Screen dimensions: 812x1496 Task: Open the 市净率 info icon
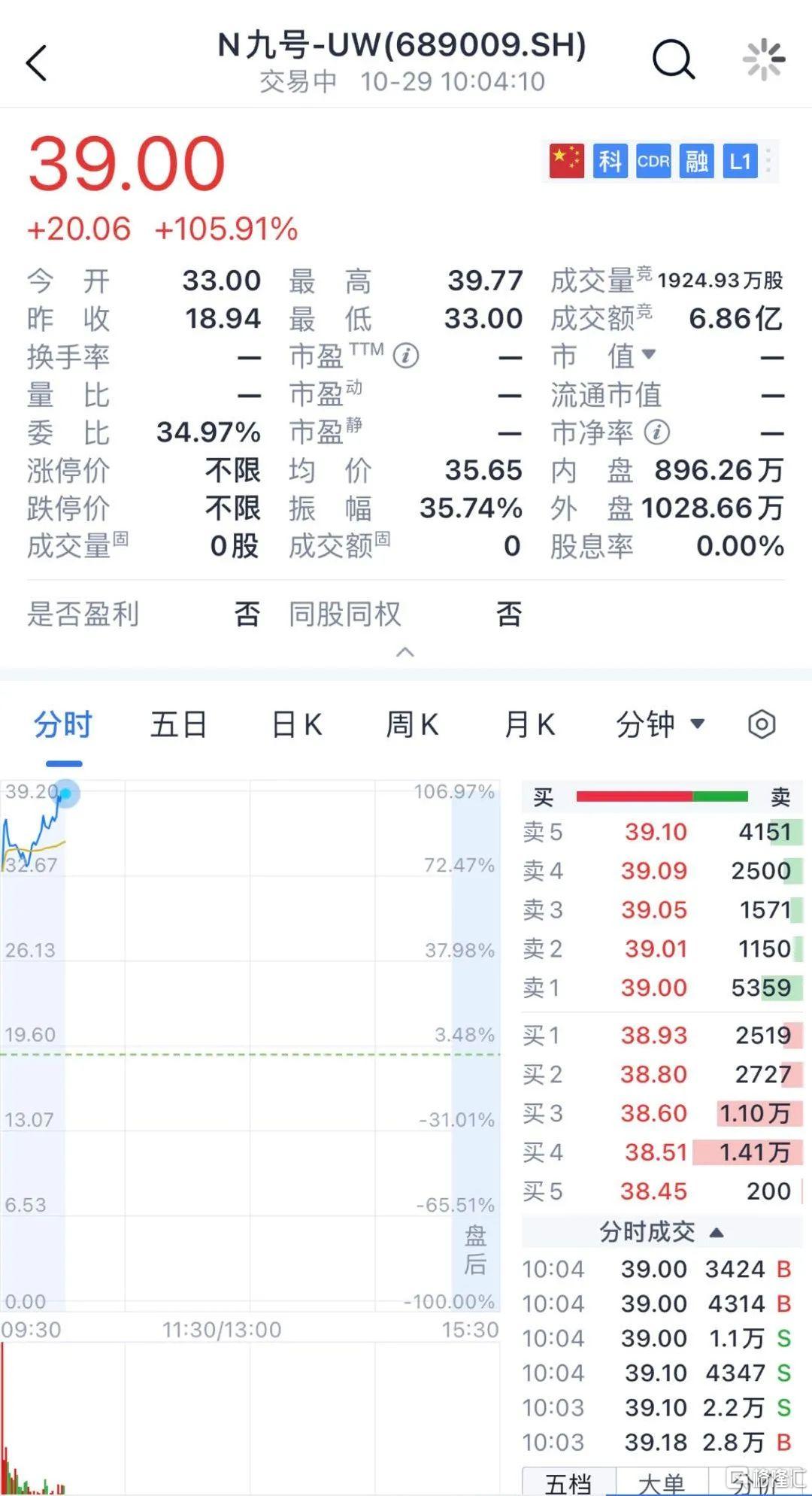click(657, 432)
